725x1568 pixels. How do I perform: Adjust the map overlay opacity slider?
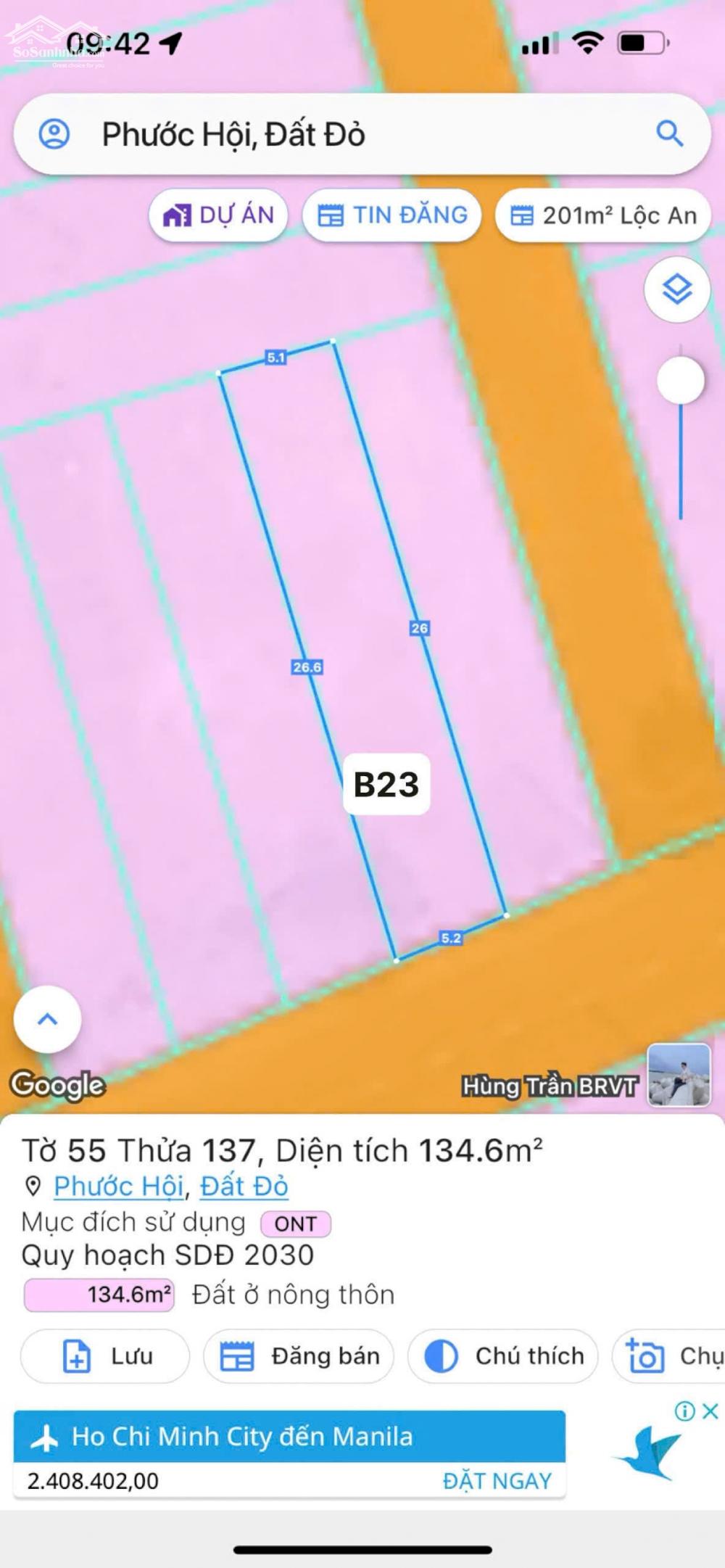coord(680,381)
